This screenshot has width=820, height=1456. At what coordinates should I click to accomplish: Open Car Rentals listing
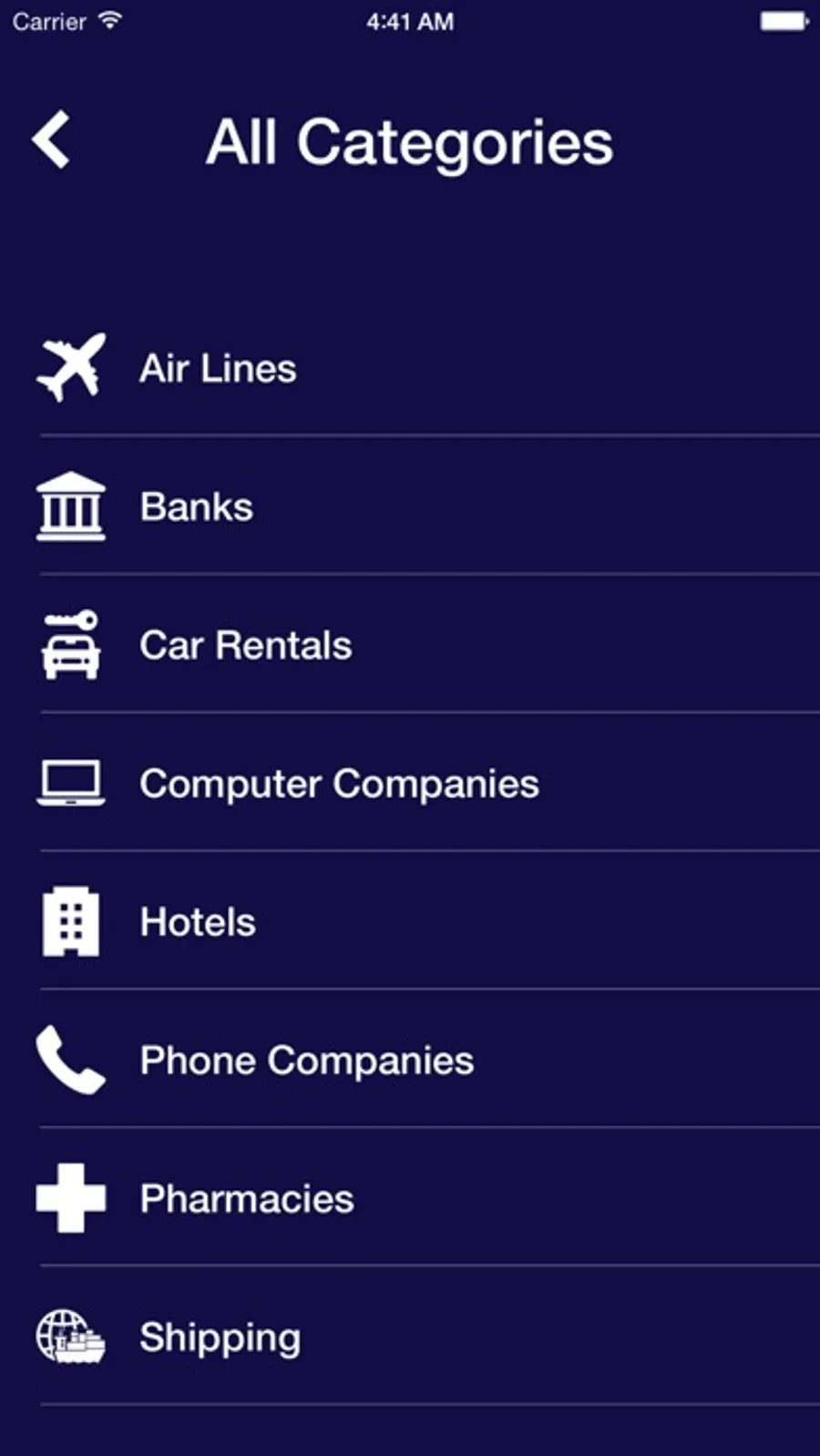coord(410,645)
